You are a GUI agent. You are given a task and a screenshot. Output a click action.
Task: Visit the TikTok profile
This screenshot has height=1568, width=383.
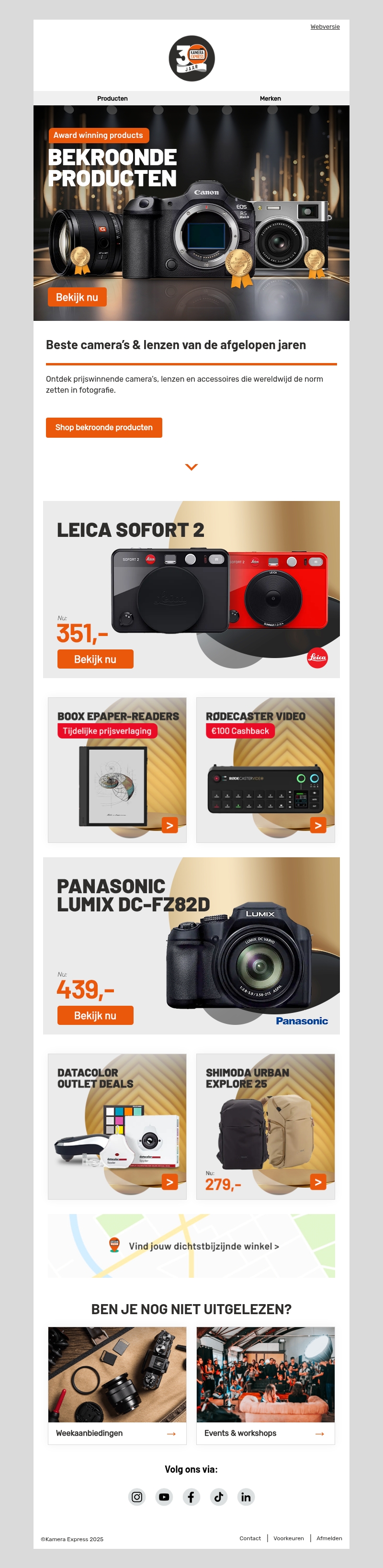click(x=219, y=1497)
